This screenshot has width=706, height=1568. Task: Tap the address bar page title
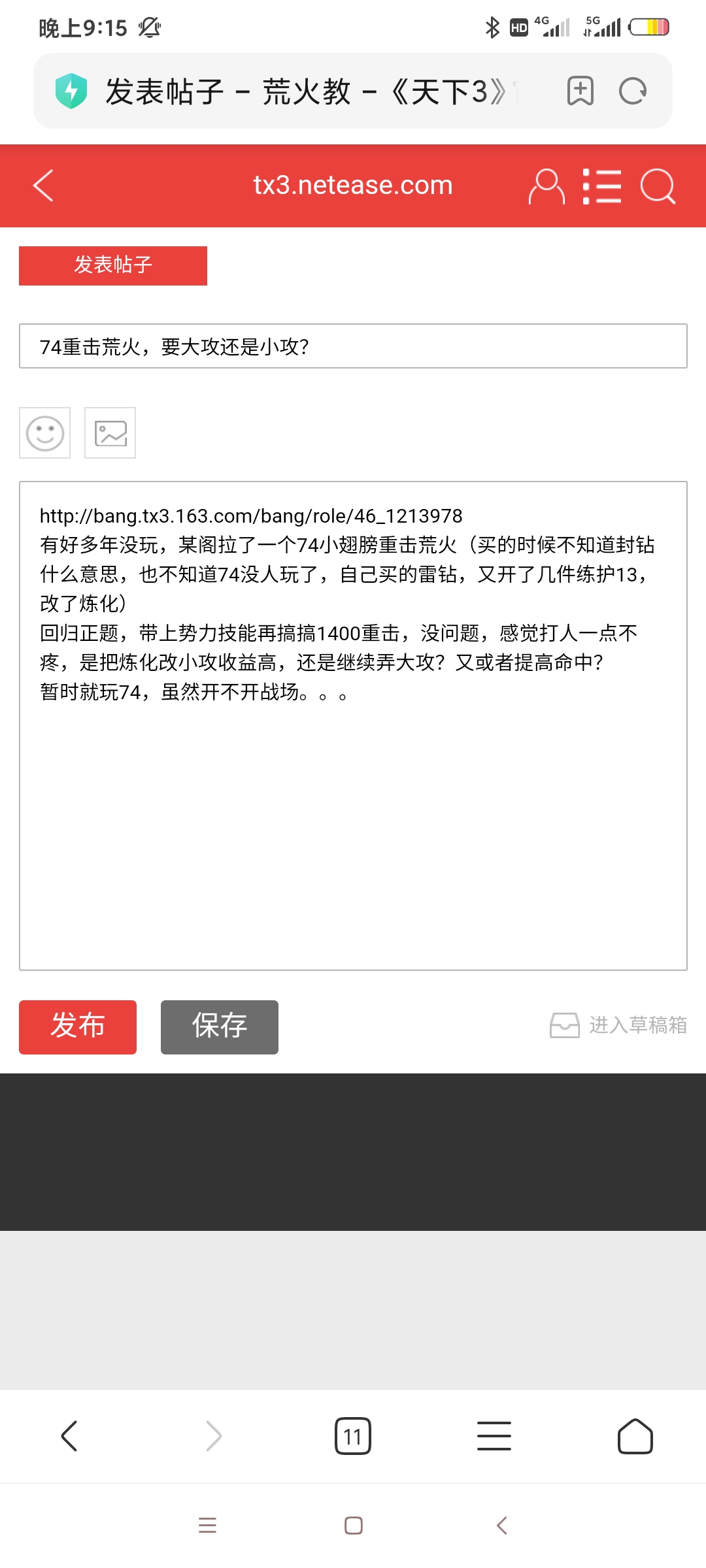click(307, 91)
